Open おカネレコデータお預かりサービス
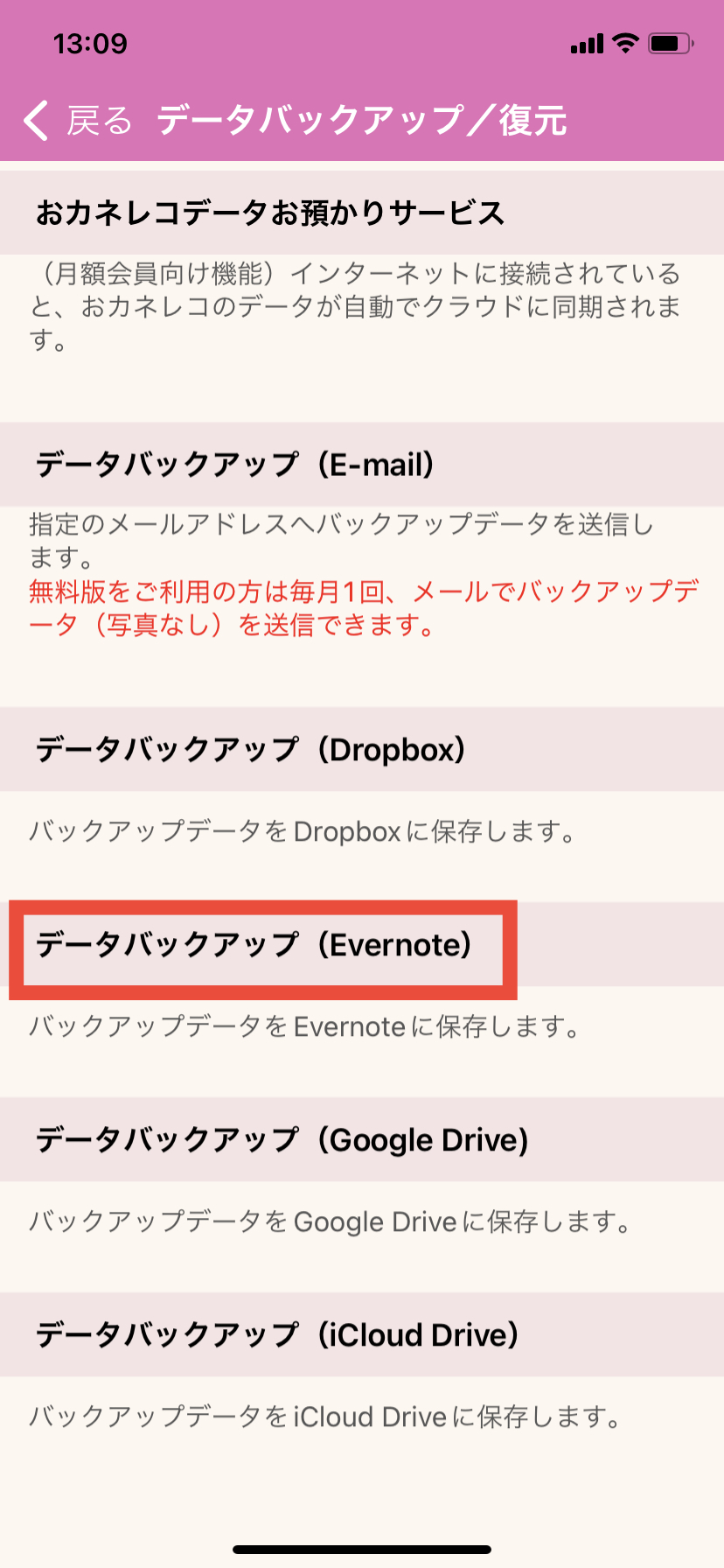 point(271,213)
